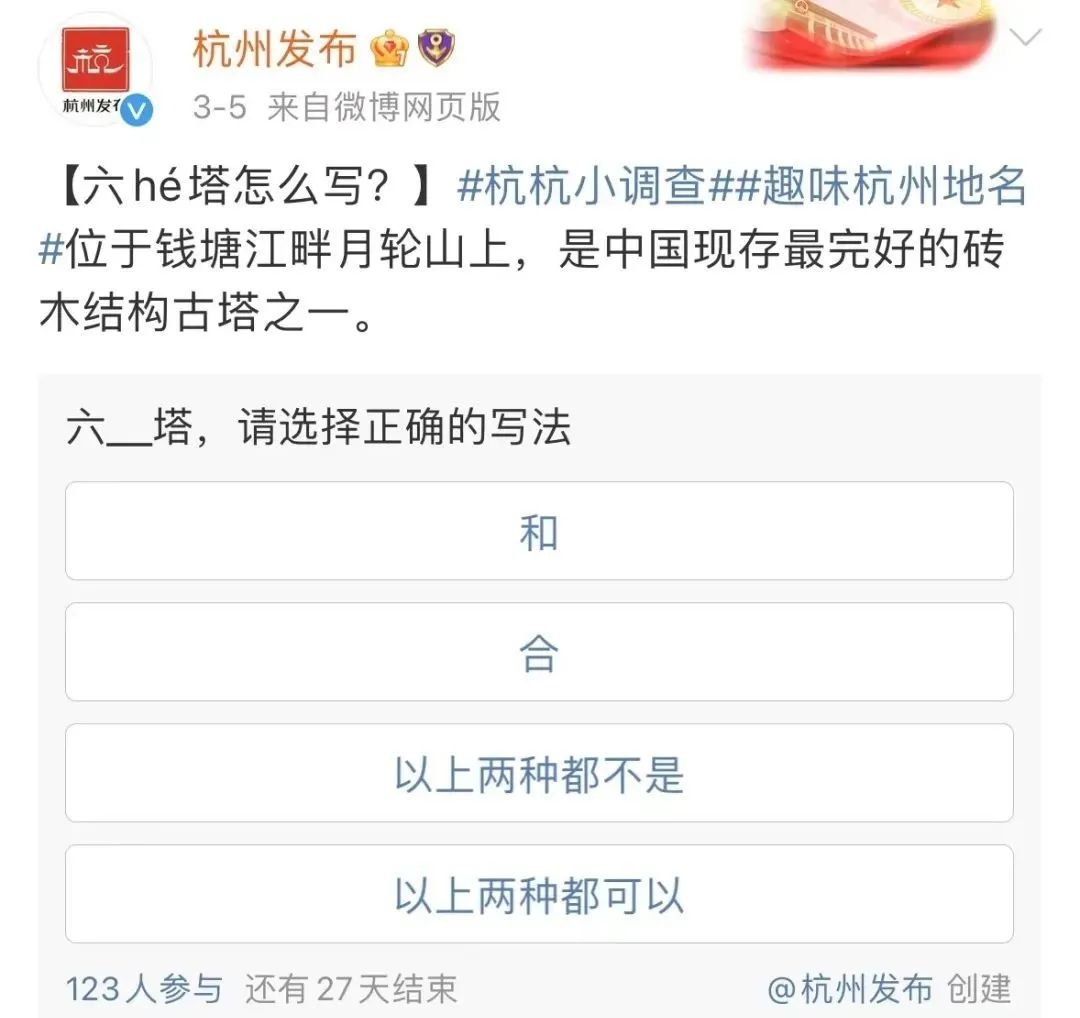Select 以上两种都不是 poll option
The height and width of the screenshot is (1018, 1080).
[539, 774]
